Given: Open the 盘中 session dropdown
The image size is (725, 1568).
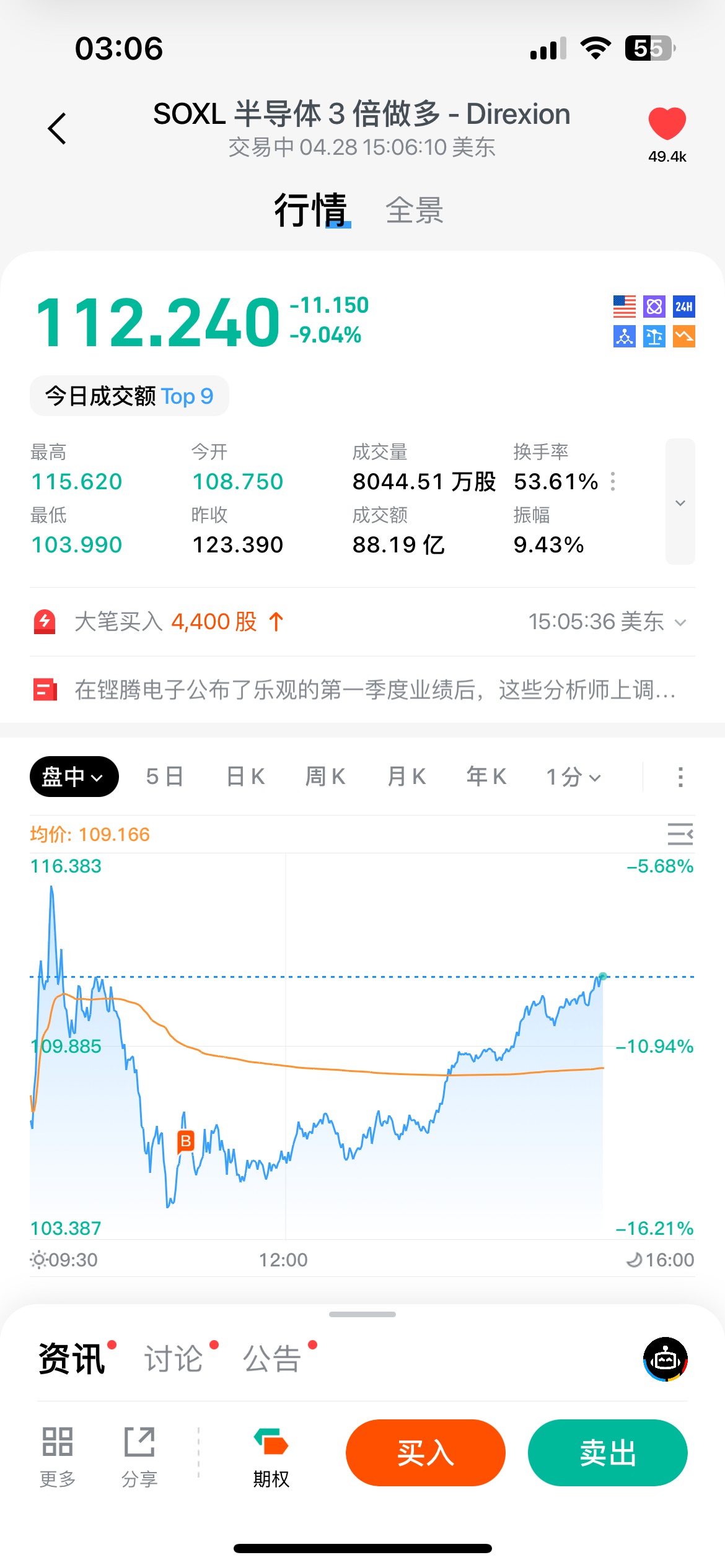Looking at the screenshot, I should coord(74,777).
